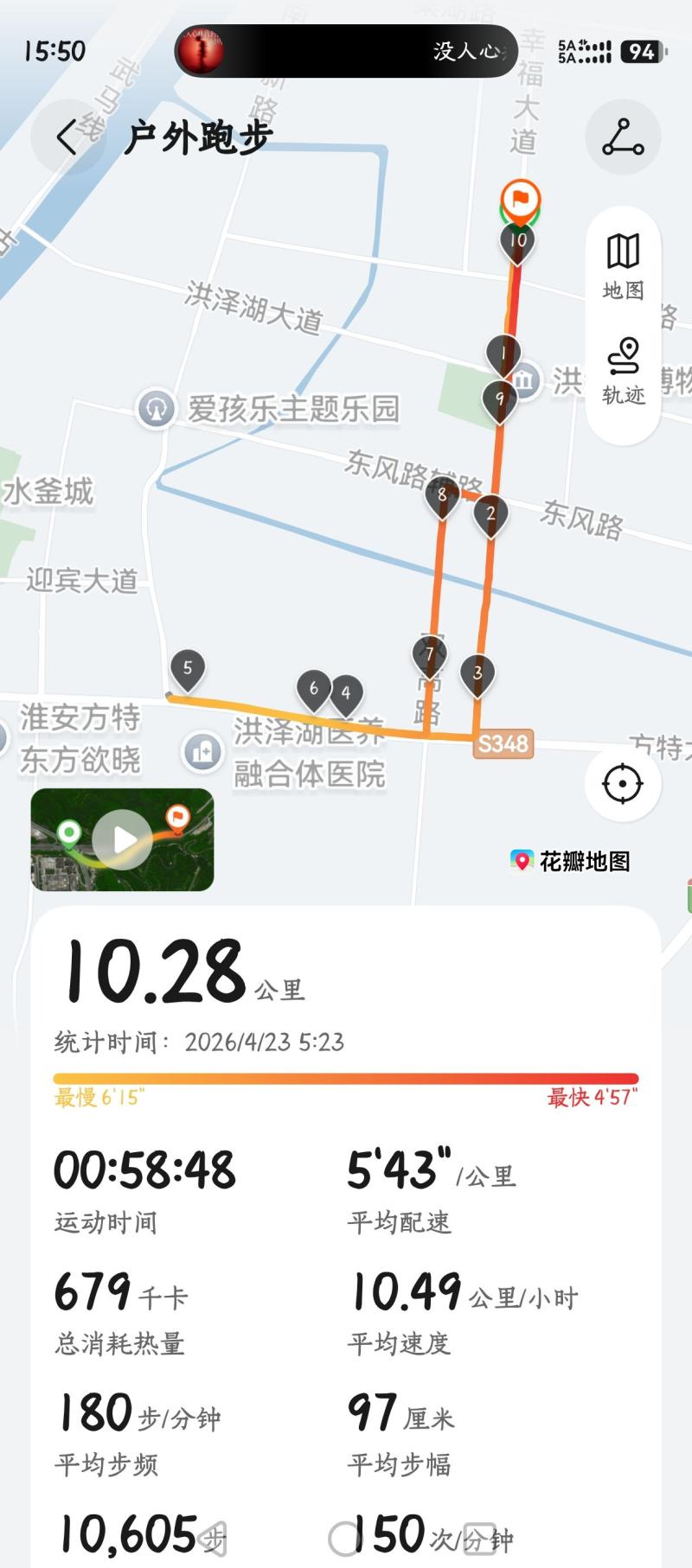Go back from the outdoor running screen
Screen dimensions: 692x1568
point(67,137)
